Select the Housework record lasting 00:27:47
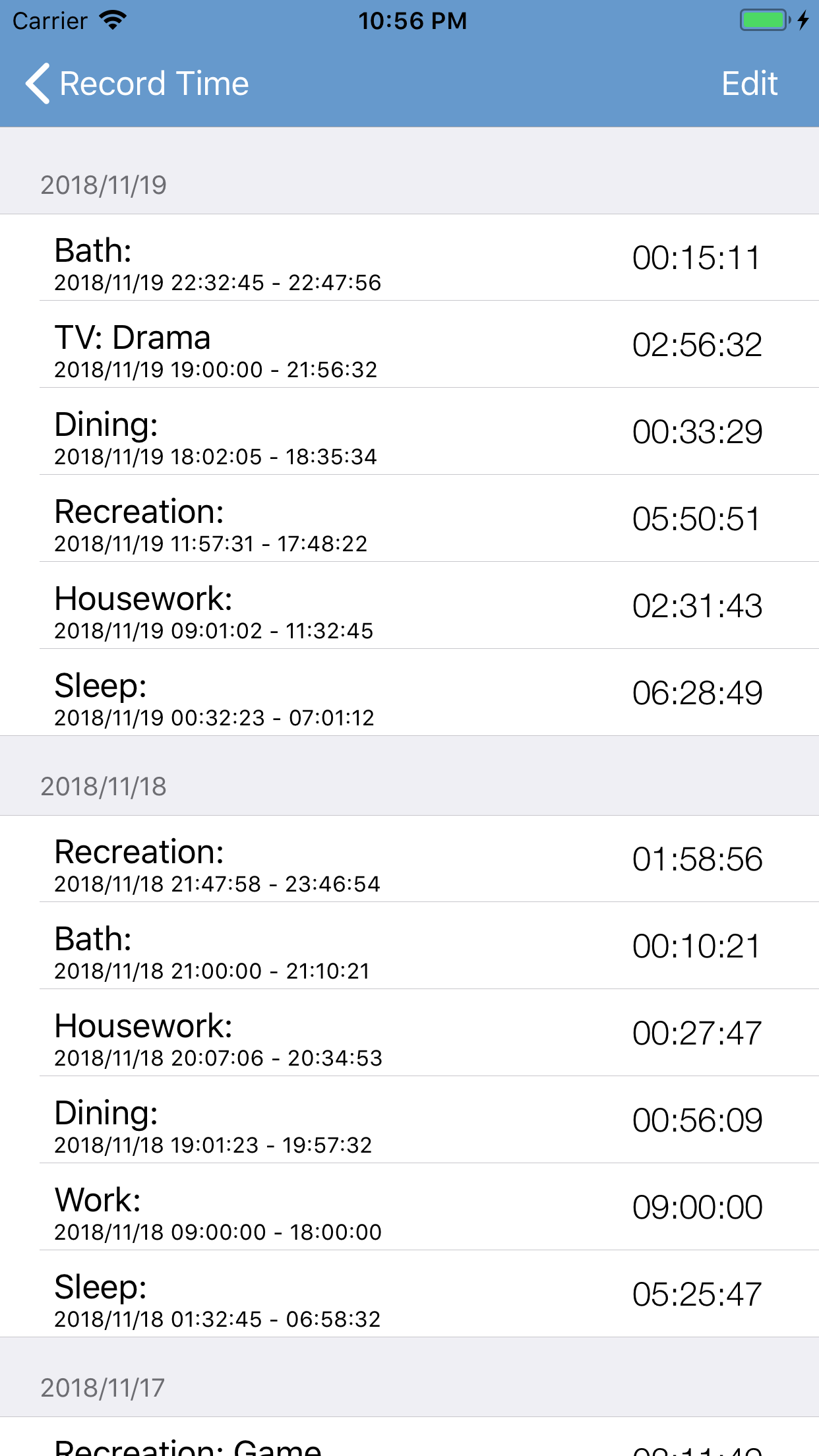 click(409, 1033)
